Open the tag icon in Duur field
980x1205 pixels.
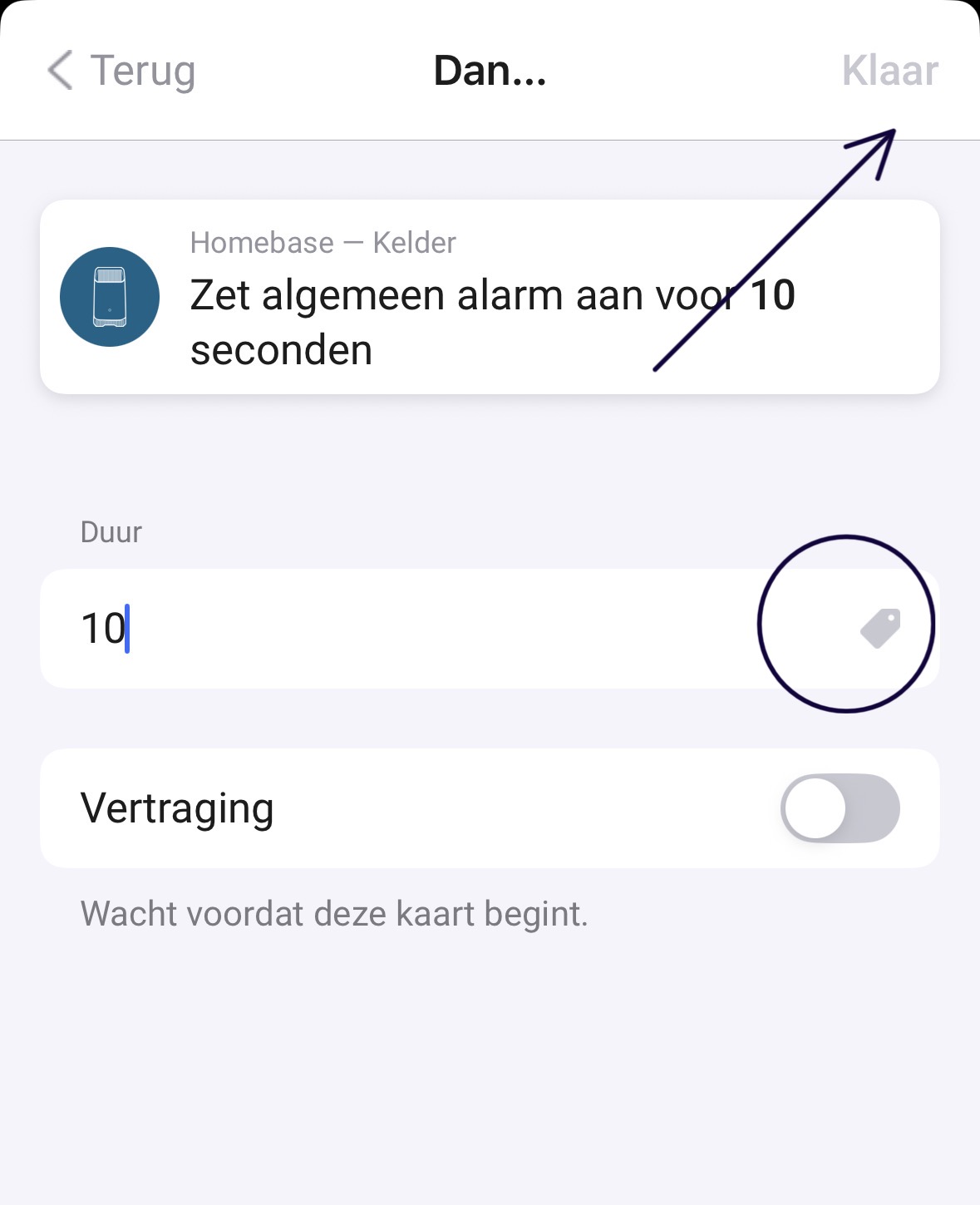pos(880,628)
